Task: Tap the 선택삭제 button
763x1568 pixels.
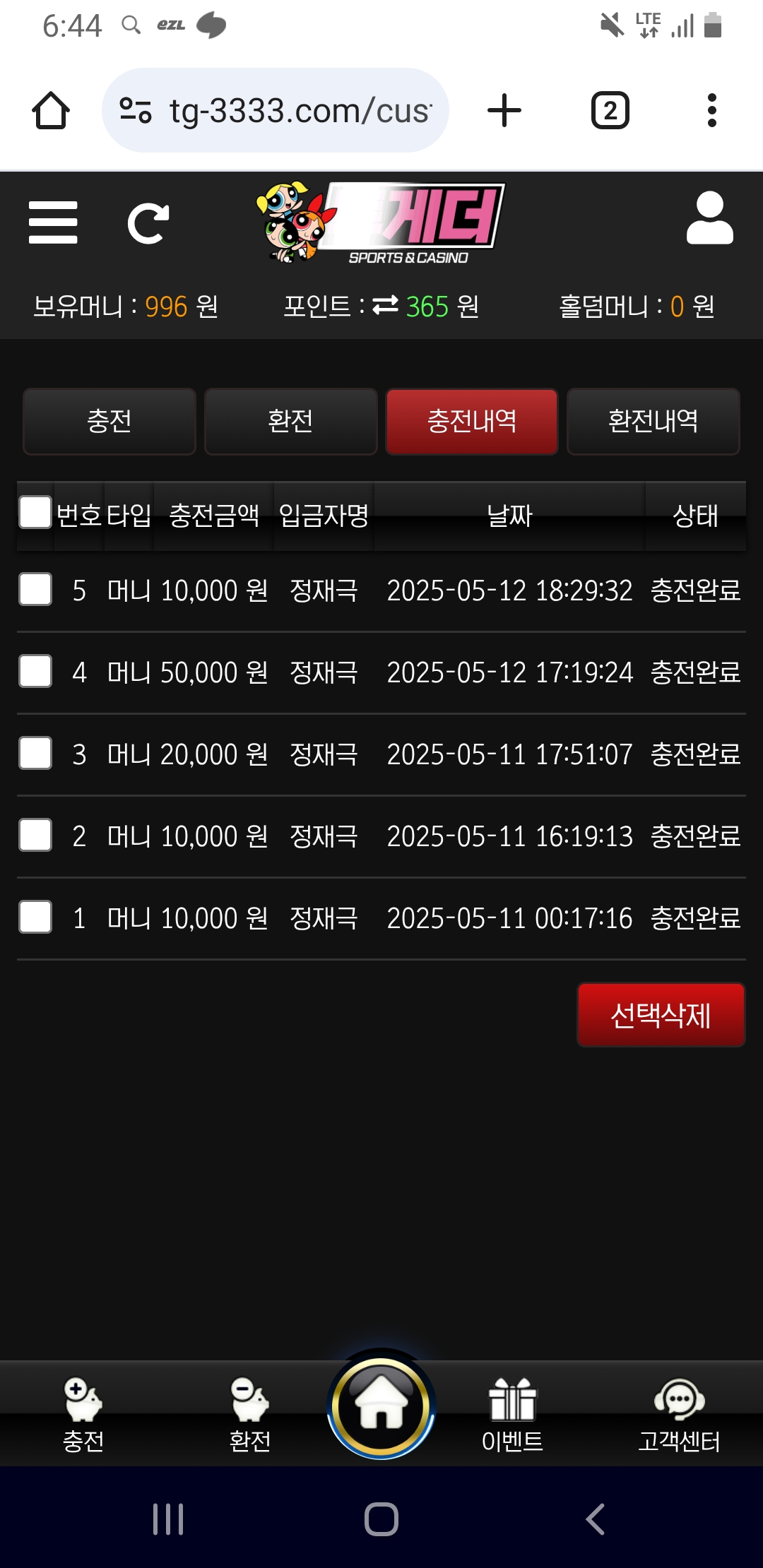Action: tap(661, 1015)
